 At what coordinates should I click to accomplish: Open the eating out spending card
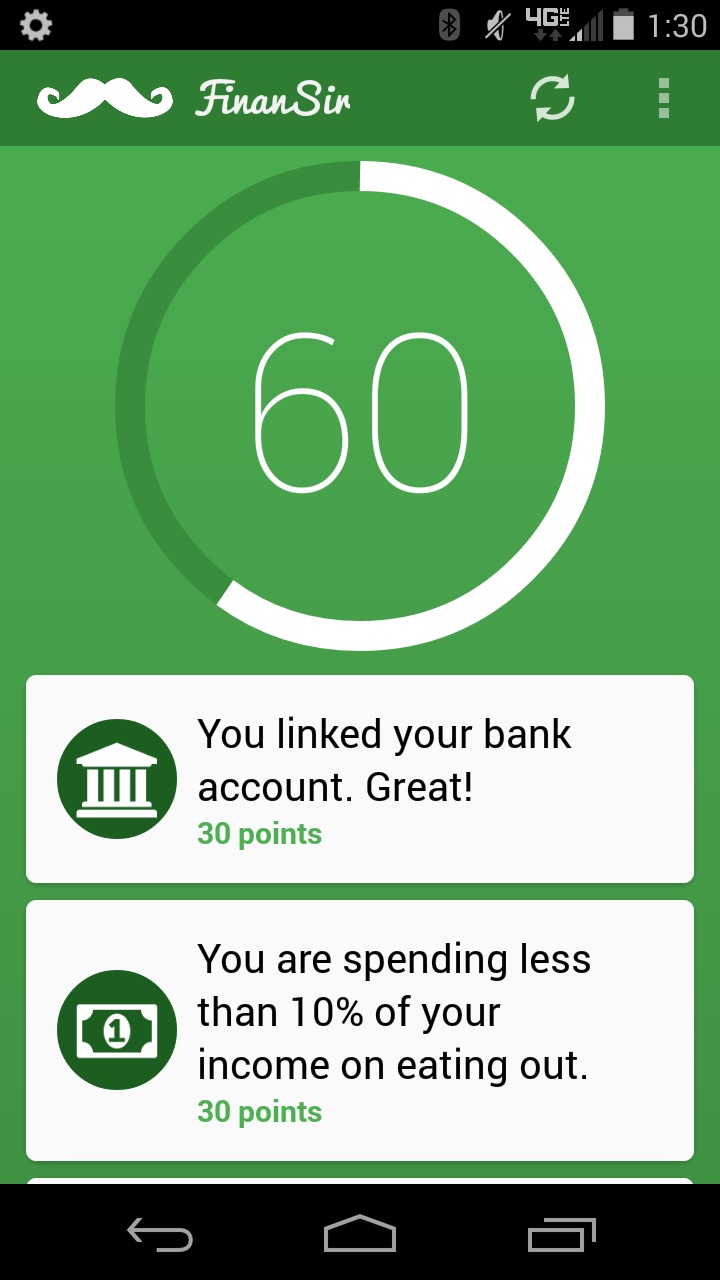click(x=360, y=1030)
